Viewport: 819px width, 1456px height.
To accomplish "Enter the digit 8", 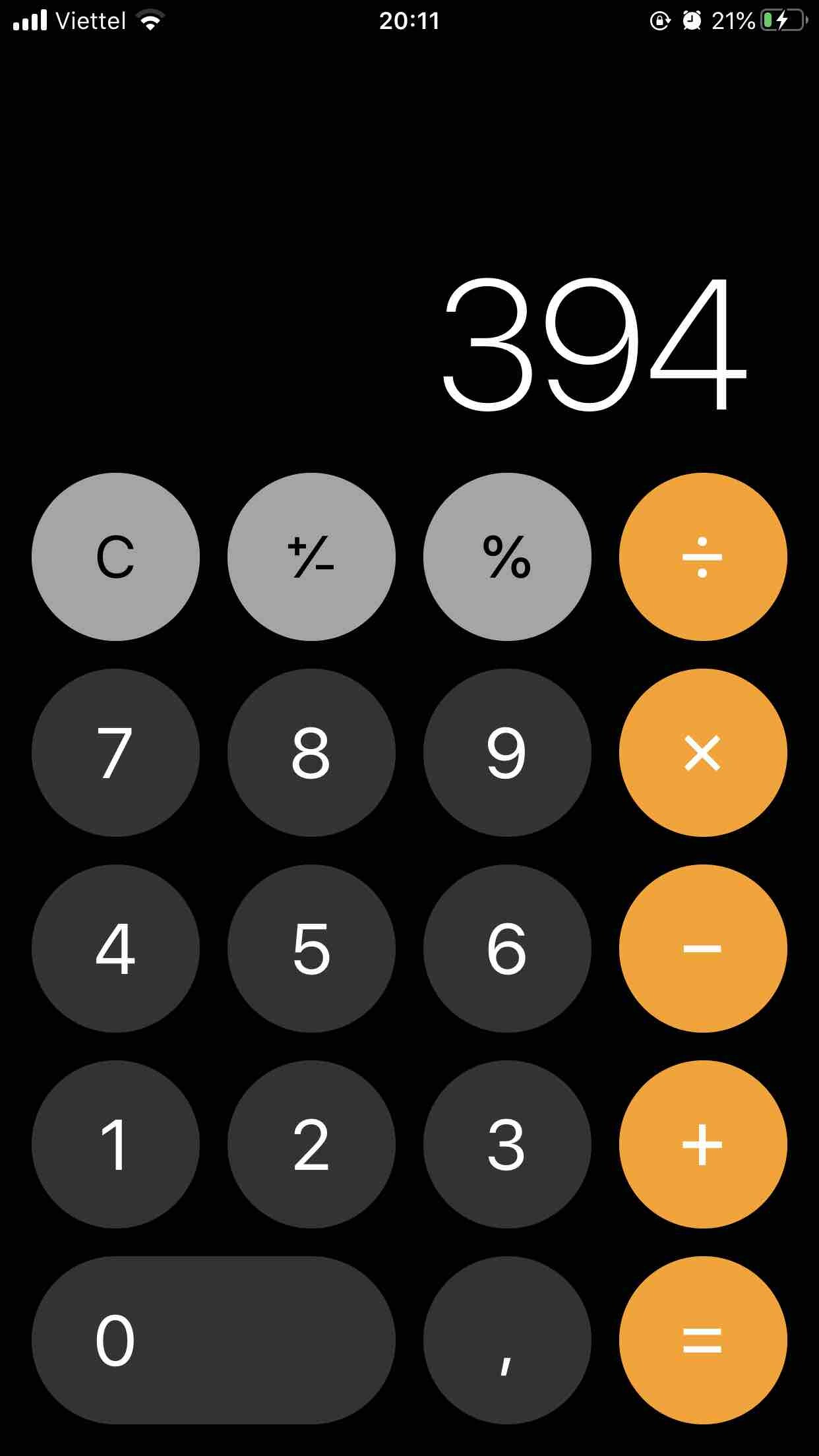I will 311,752.
